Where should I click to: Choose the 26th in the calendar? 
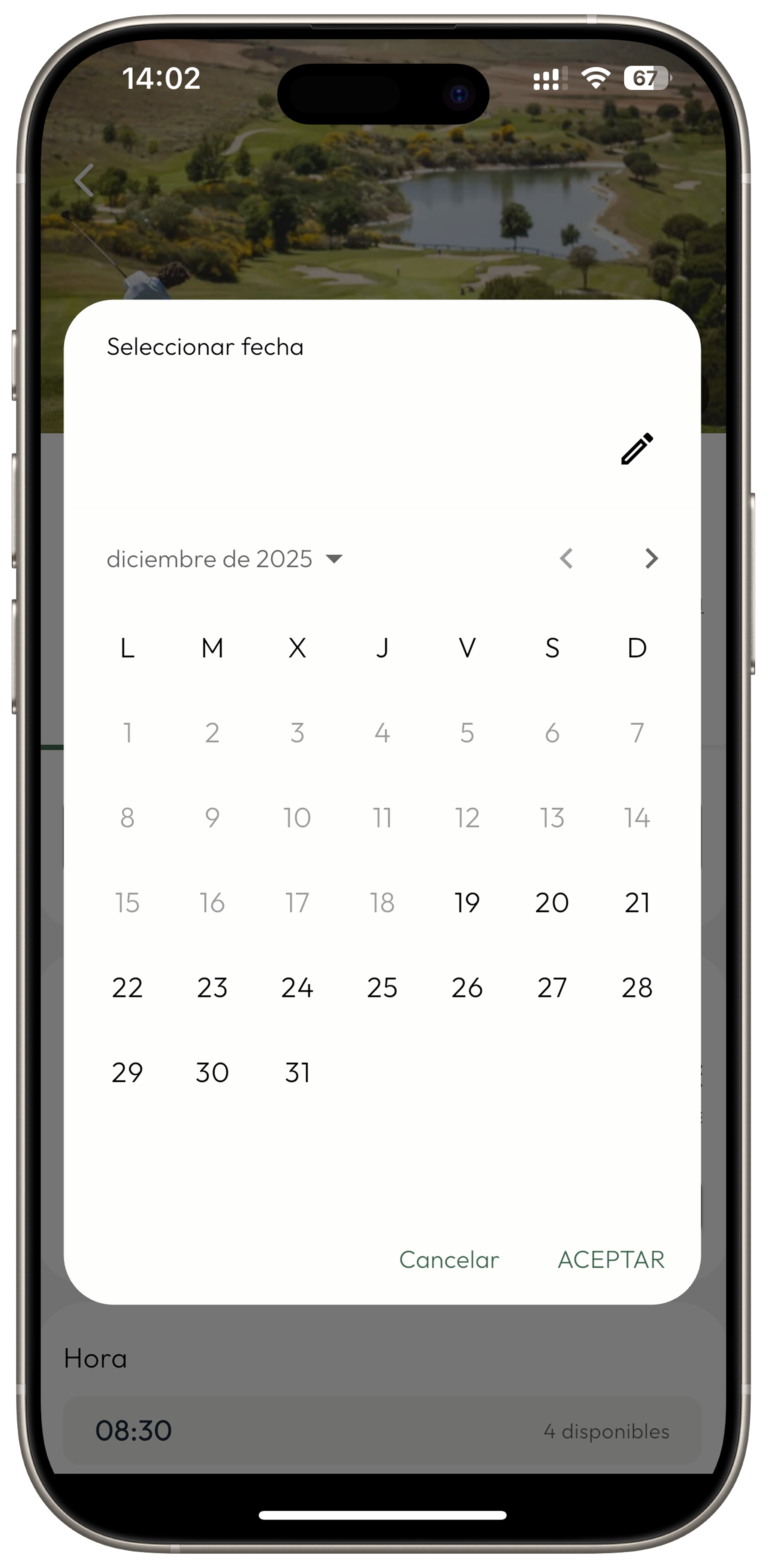click(x=467, y=987)
